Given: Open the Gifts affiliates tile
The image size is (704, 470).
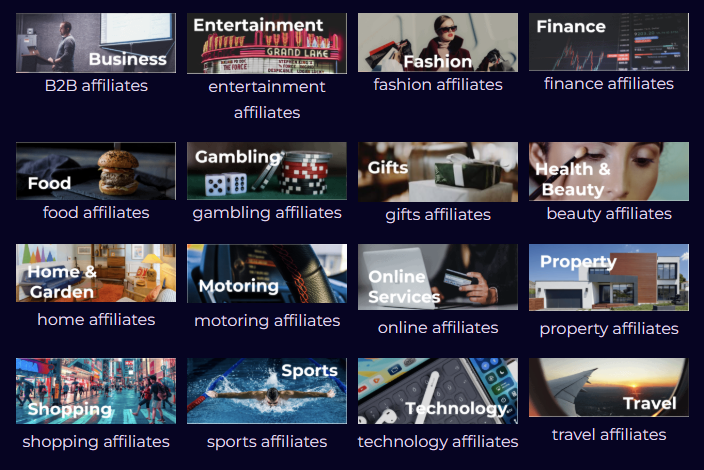Looking at the screenshot, I should (438, 172).
